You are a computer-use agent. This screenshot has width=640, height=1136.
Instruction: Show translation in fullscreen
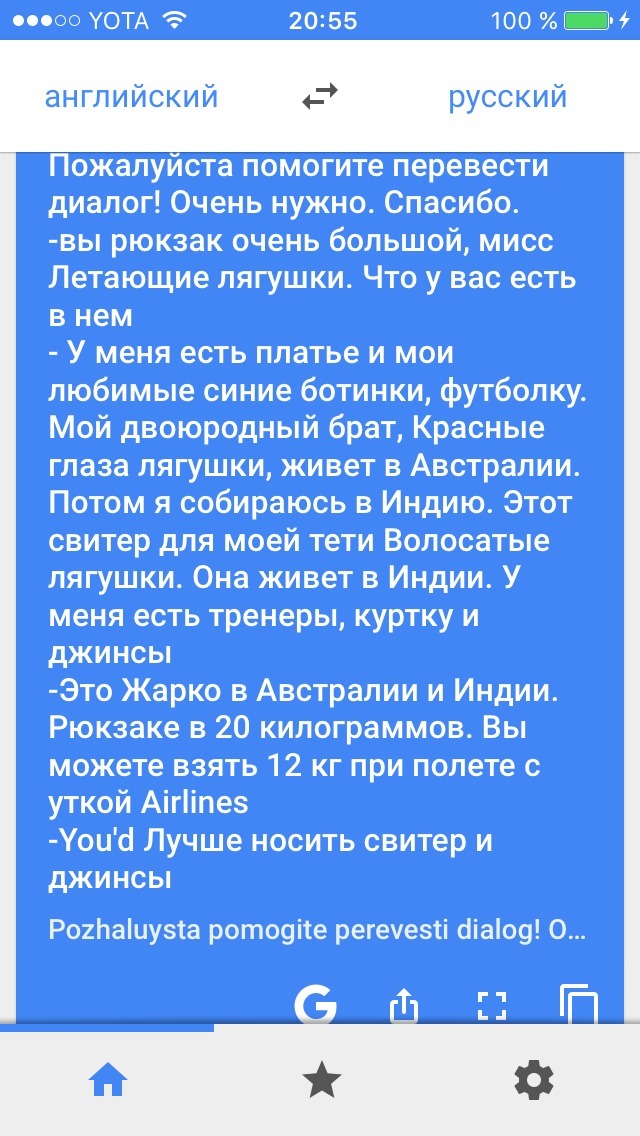point(492,1006)
